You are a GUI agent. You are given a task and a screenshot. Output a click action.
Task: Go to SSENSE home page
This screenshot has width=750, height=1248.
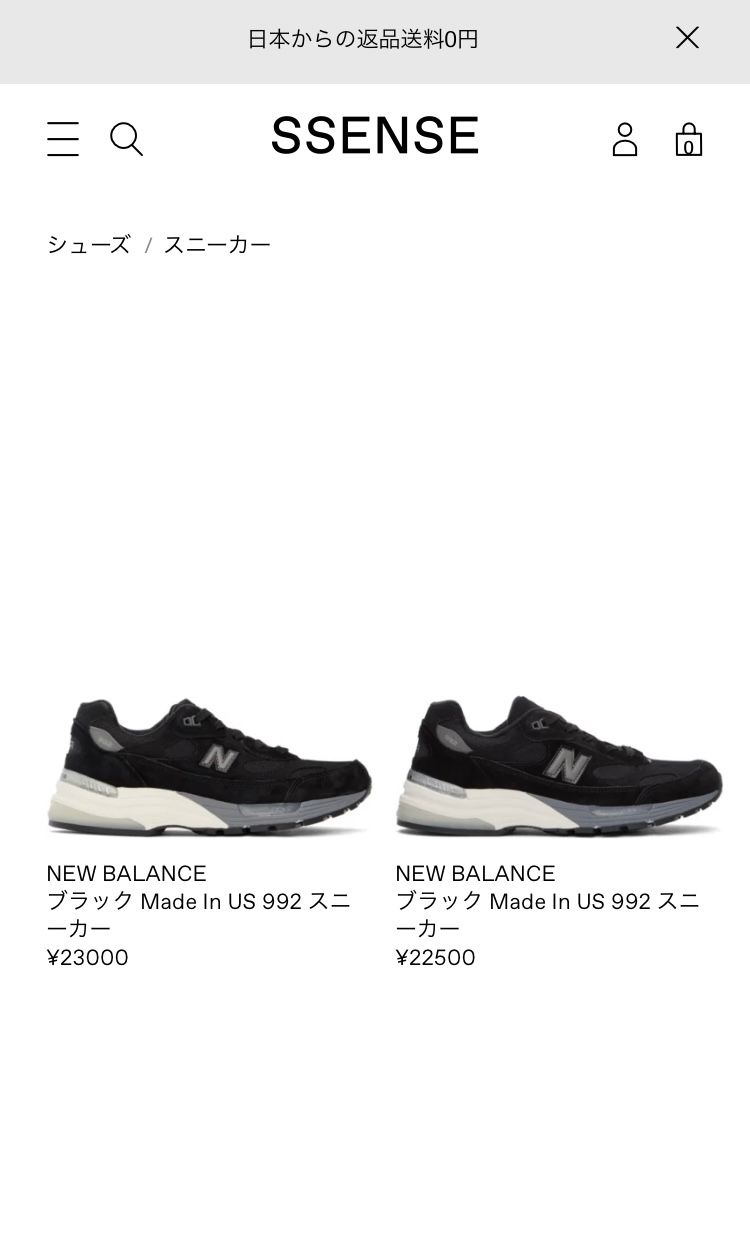tap(375, 137)
